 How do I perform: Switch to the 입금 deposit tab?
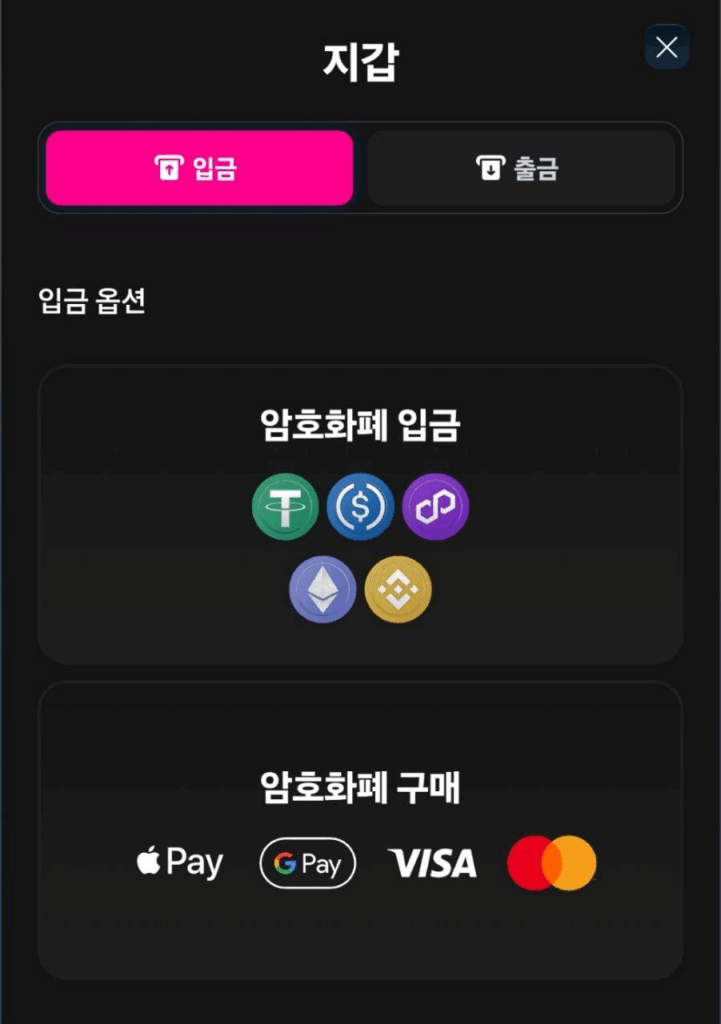click(199, 168)
